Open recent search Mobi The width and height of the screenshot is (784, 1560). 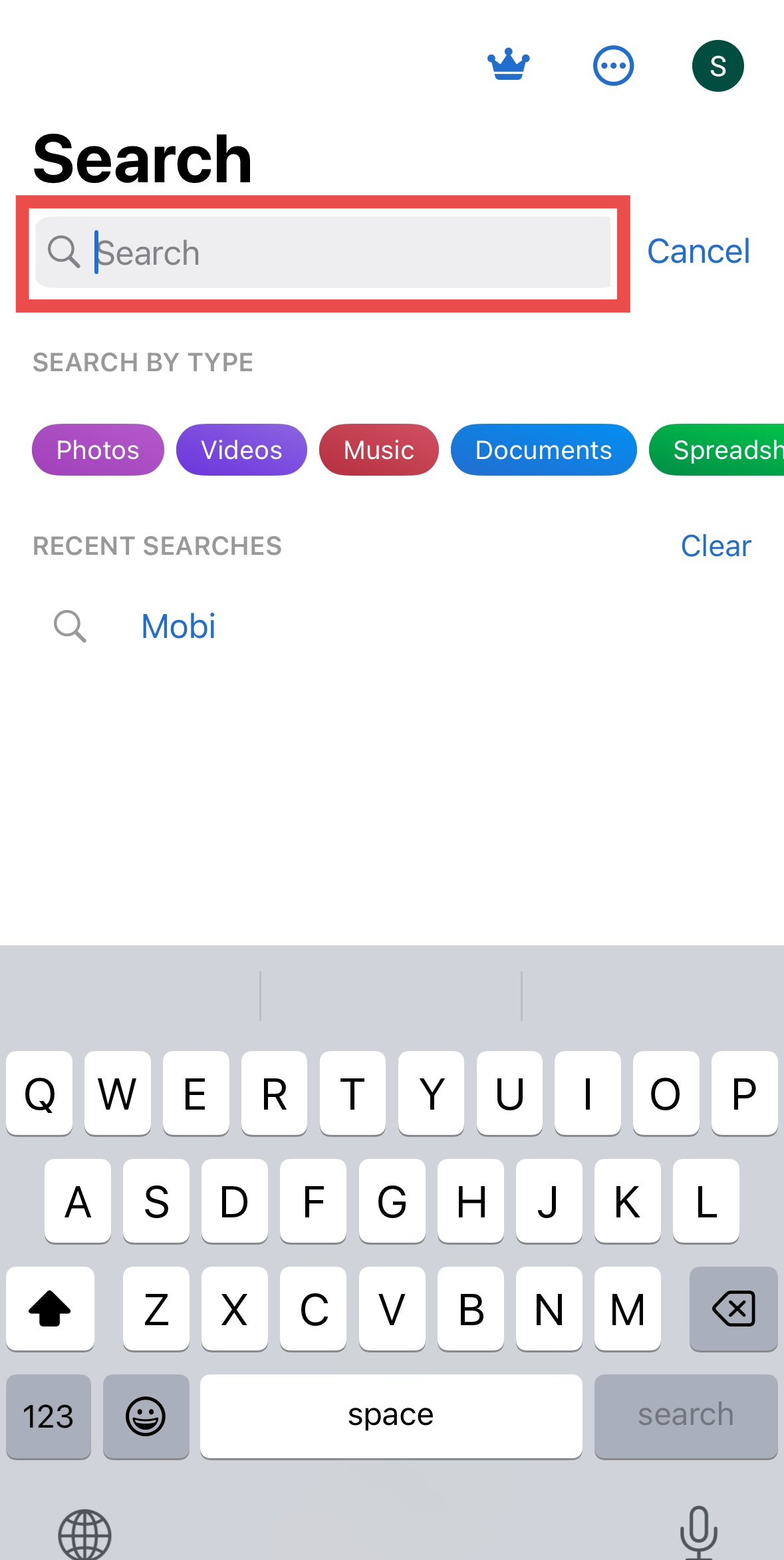pos(178,626)
